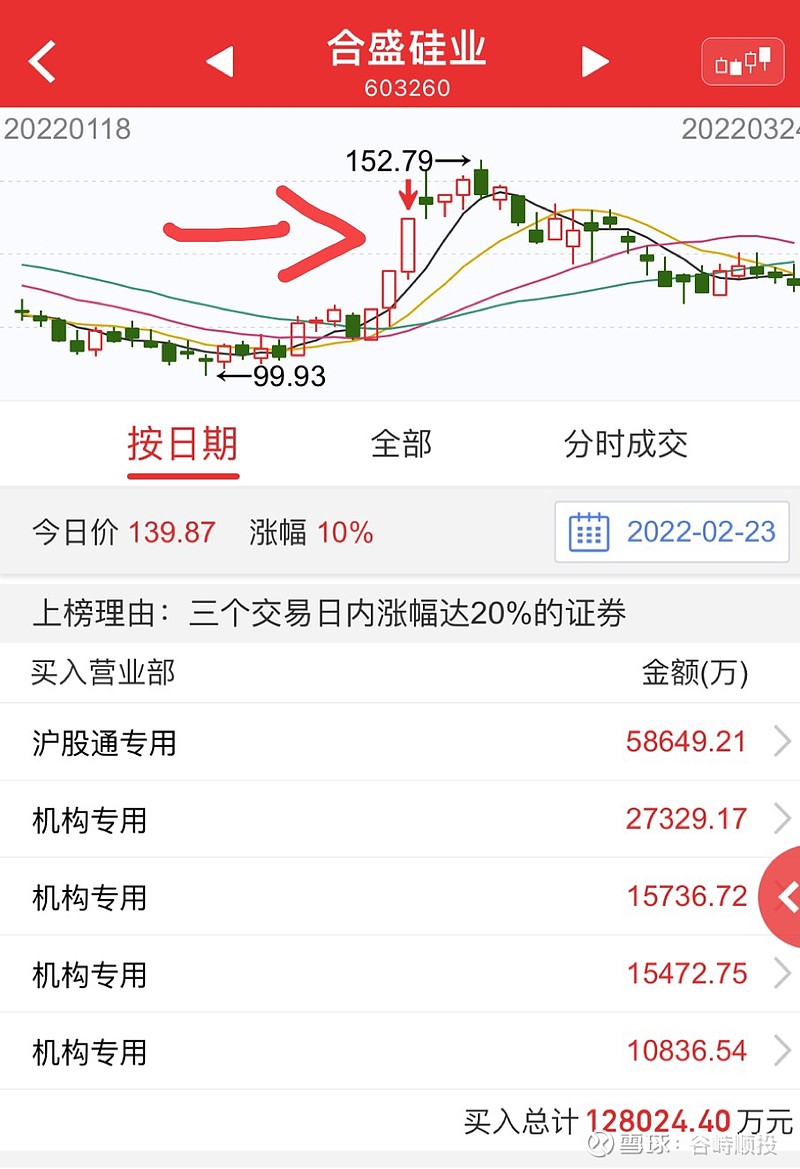Viewport: 800px width, 1169px height.
Task: Select the right triangle for next stock
Action: coord(595,61)
